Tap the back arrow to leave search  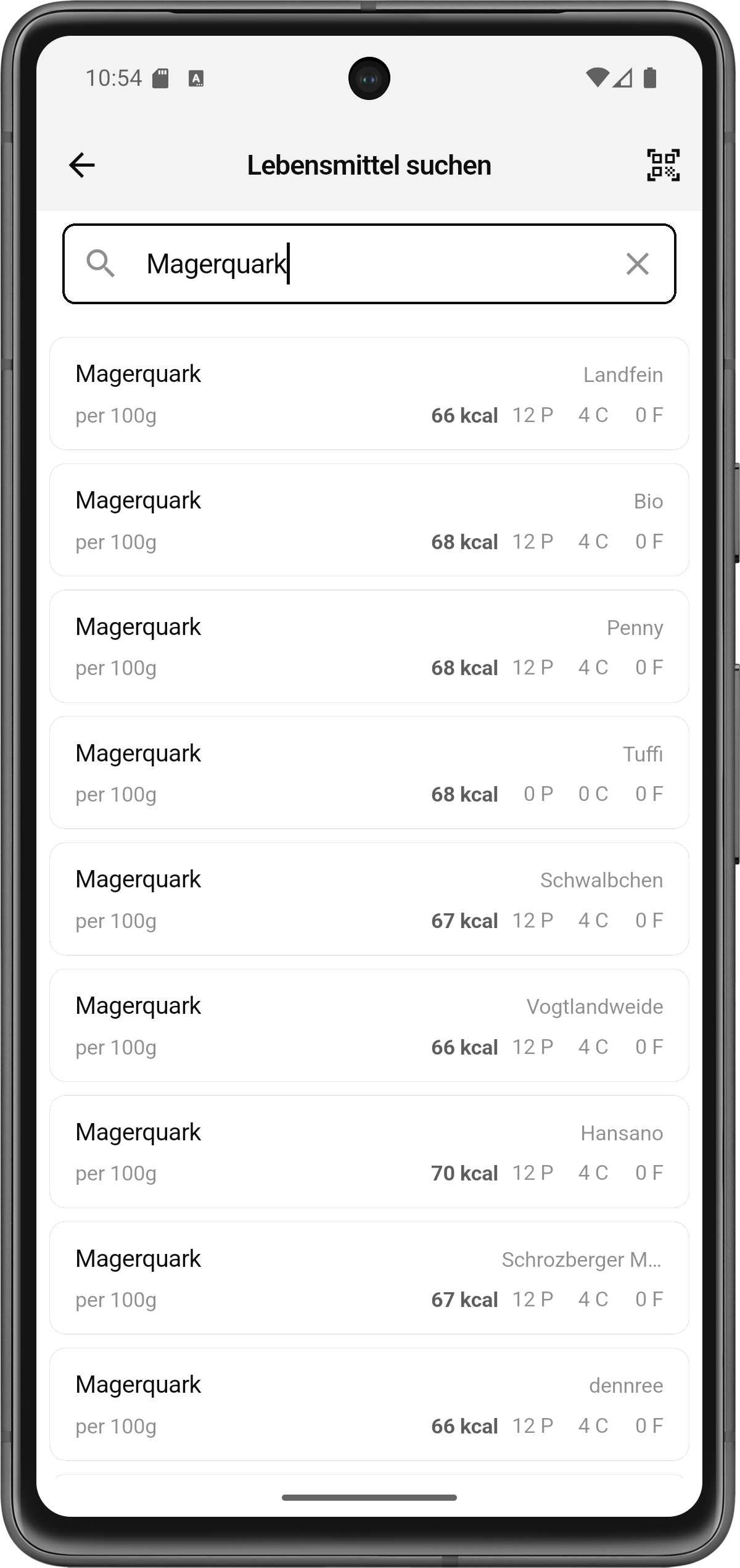82,165
